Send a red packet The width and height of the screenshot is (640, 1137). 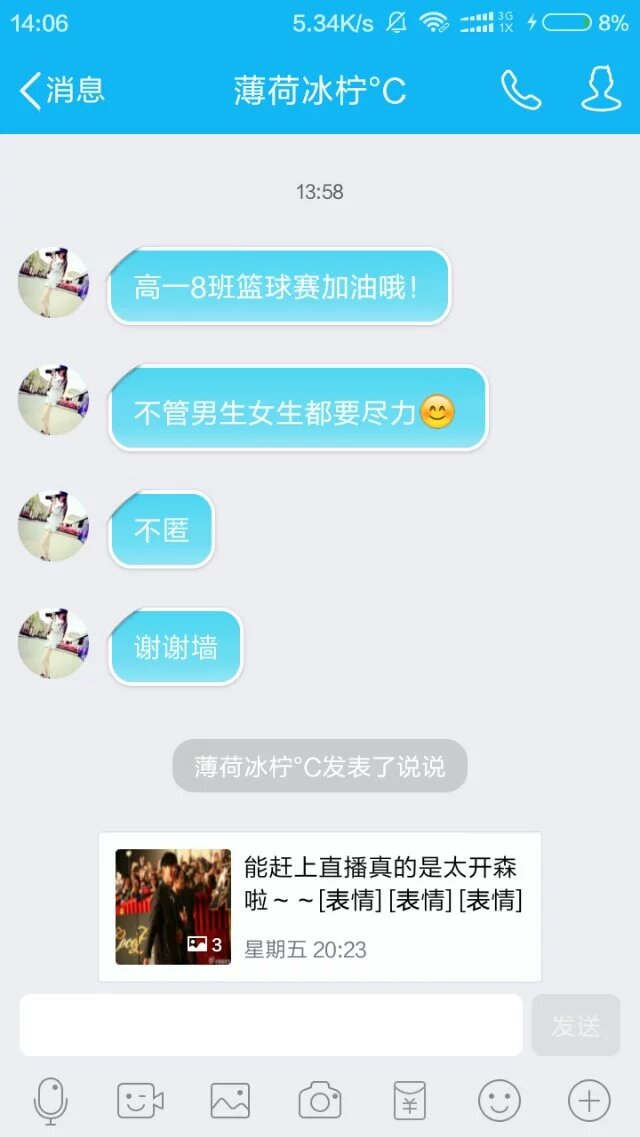click(409, 1101)
